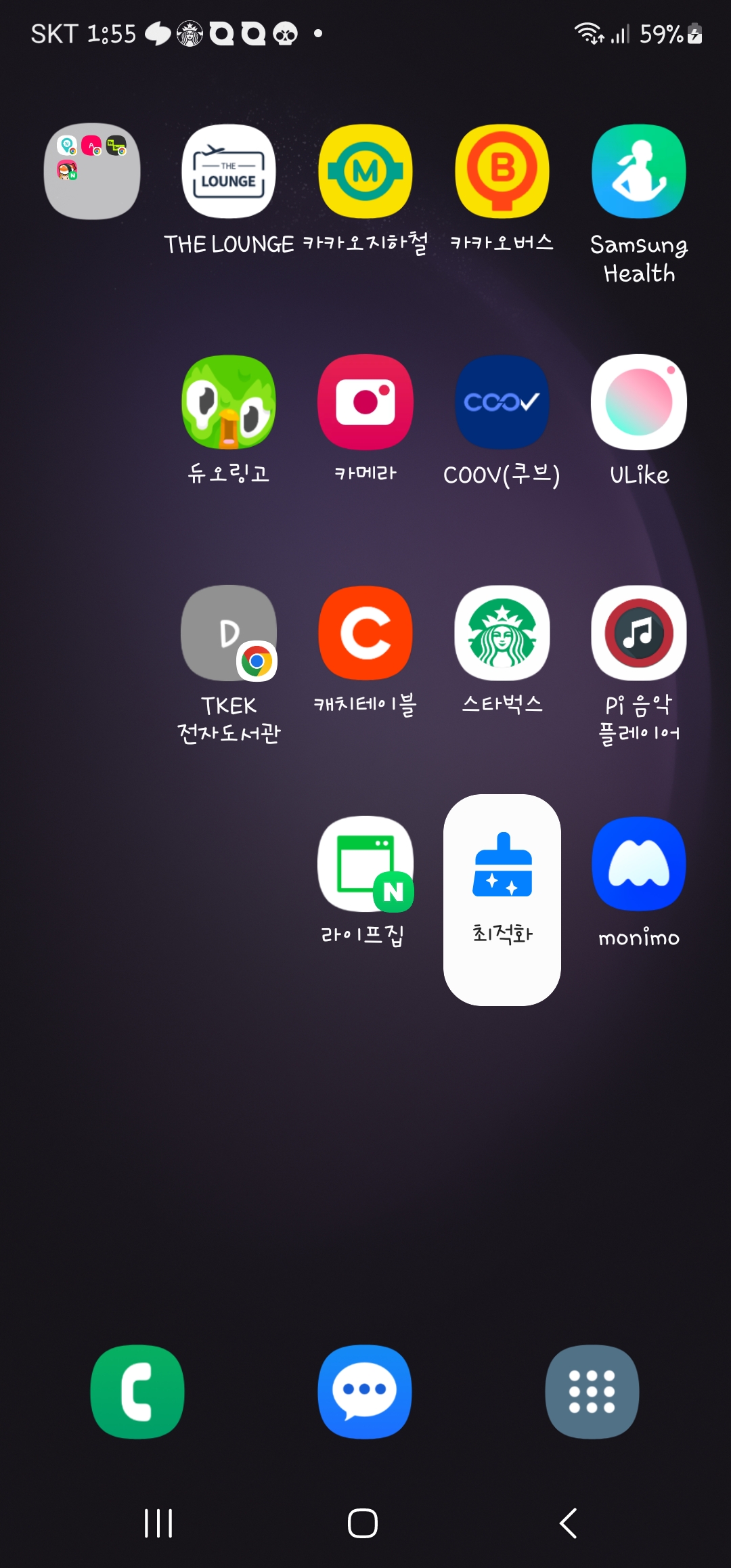731x1568 pixels.
Task: Launch monimo app
Action: 639,865
